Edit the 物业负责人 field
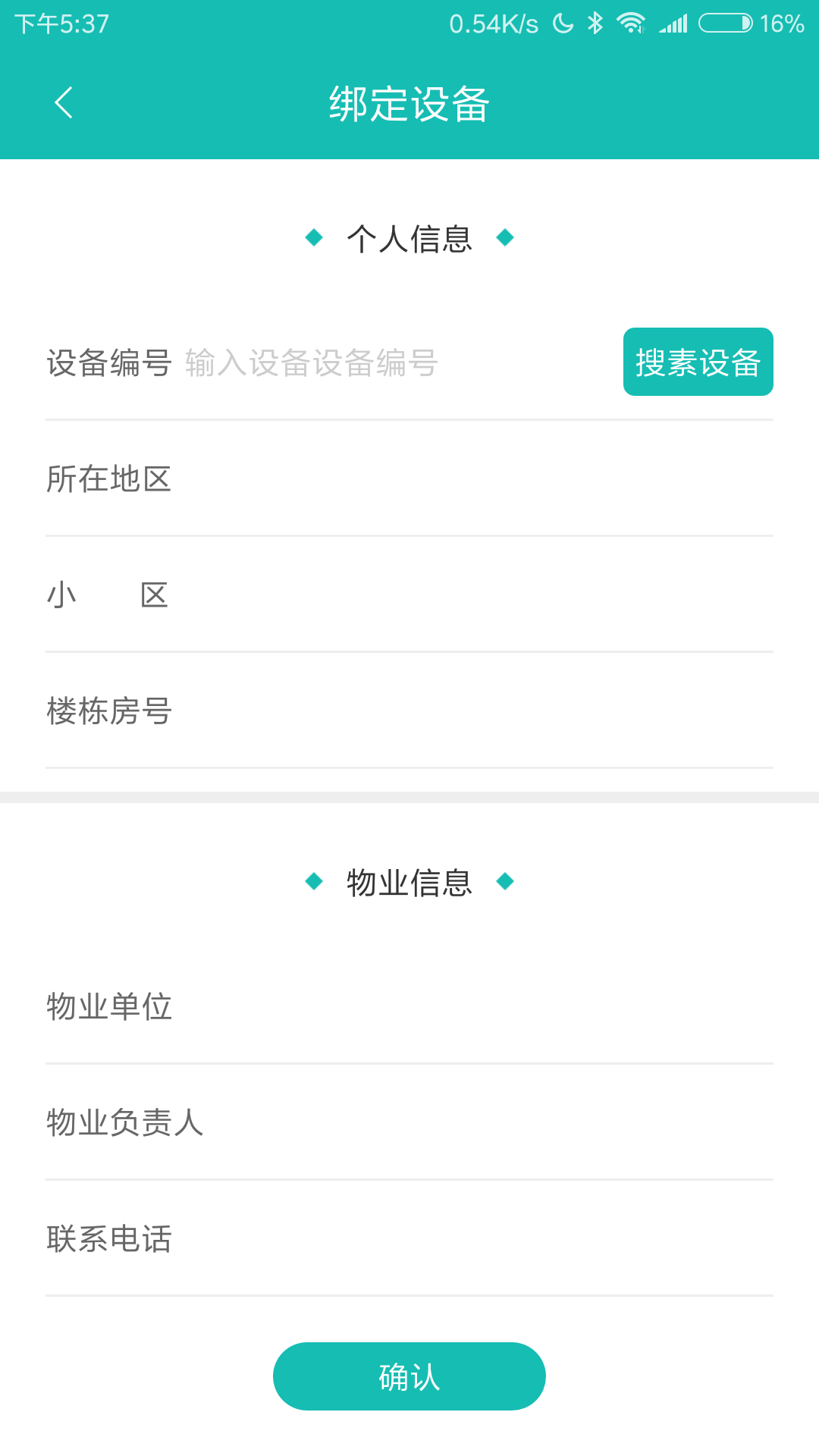The image size is (819, 1456). [409, 1122]
